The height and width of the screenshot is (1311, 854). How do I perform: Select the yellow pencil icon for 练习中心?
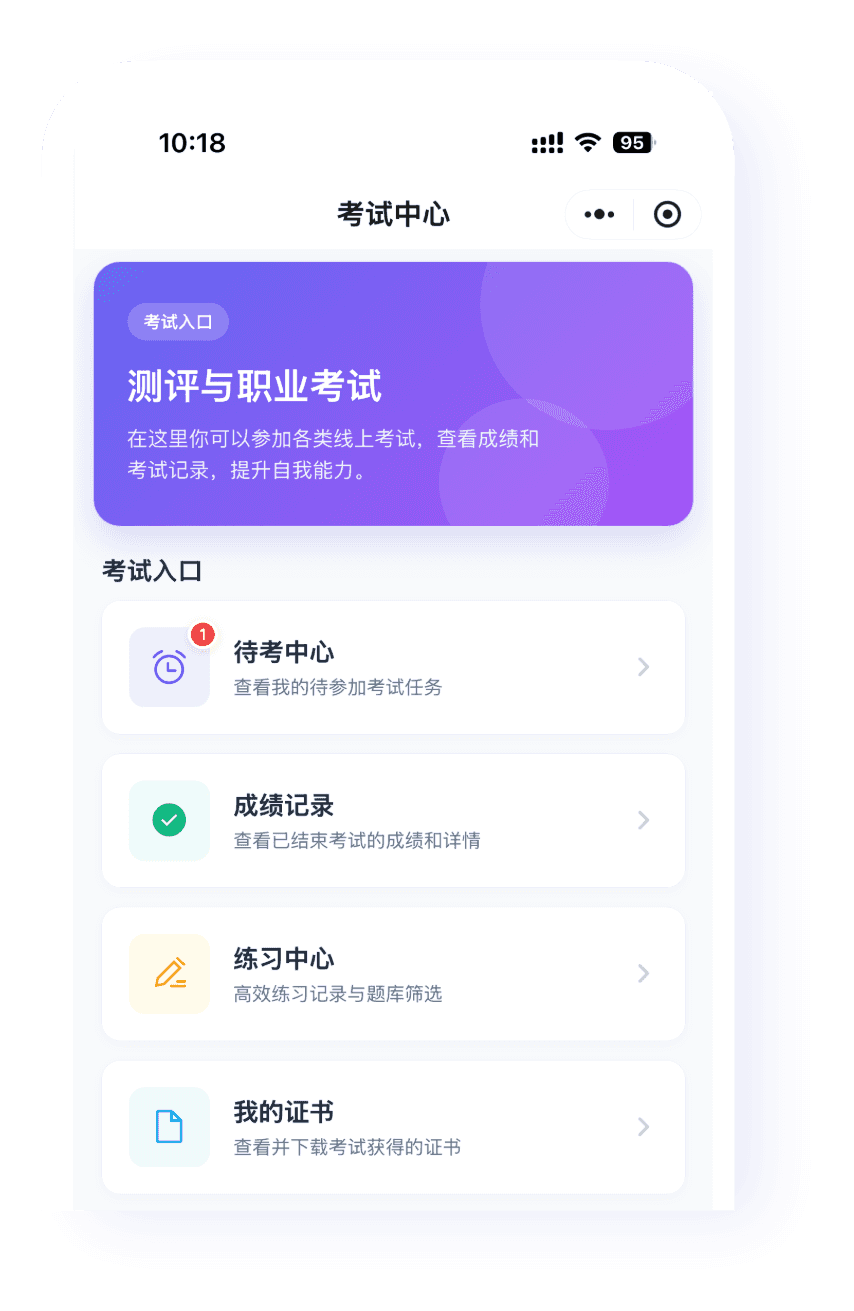coord(169,973)
